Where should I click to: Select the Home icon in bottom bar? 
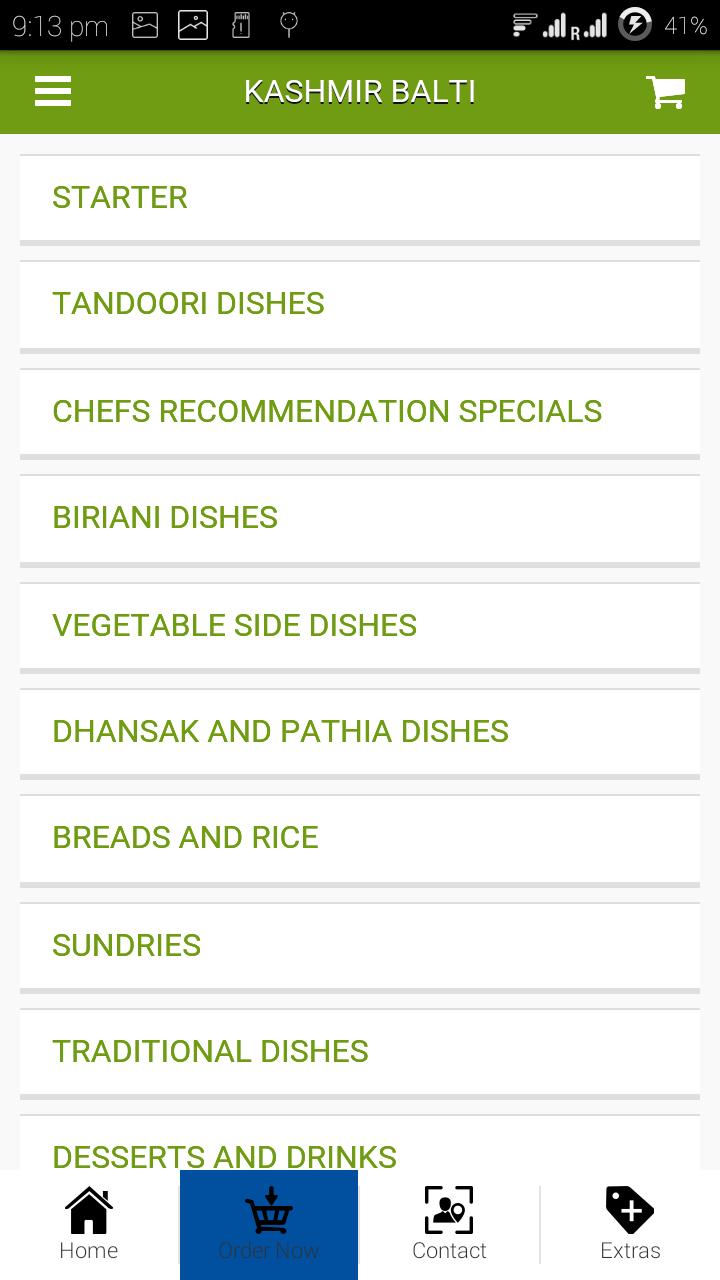(x=88, y=1210)
